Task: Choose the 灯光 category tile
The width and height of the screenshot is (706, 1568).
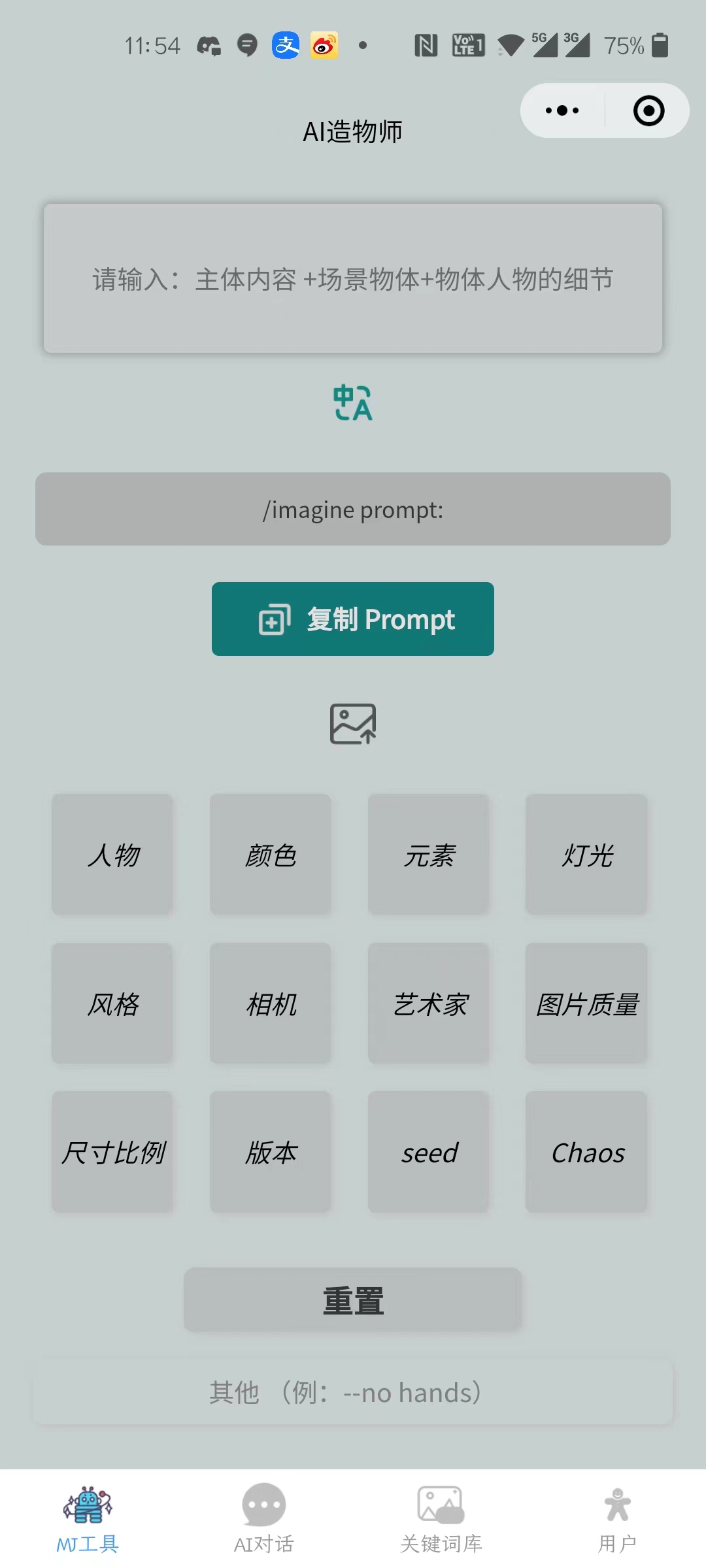Action: (586, 854)
